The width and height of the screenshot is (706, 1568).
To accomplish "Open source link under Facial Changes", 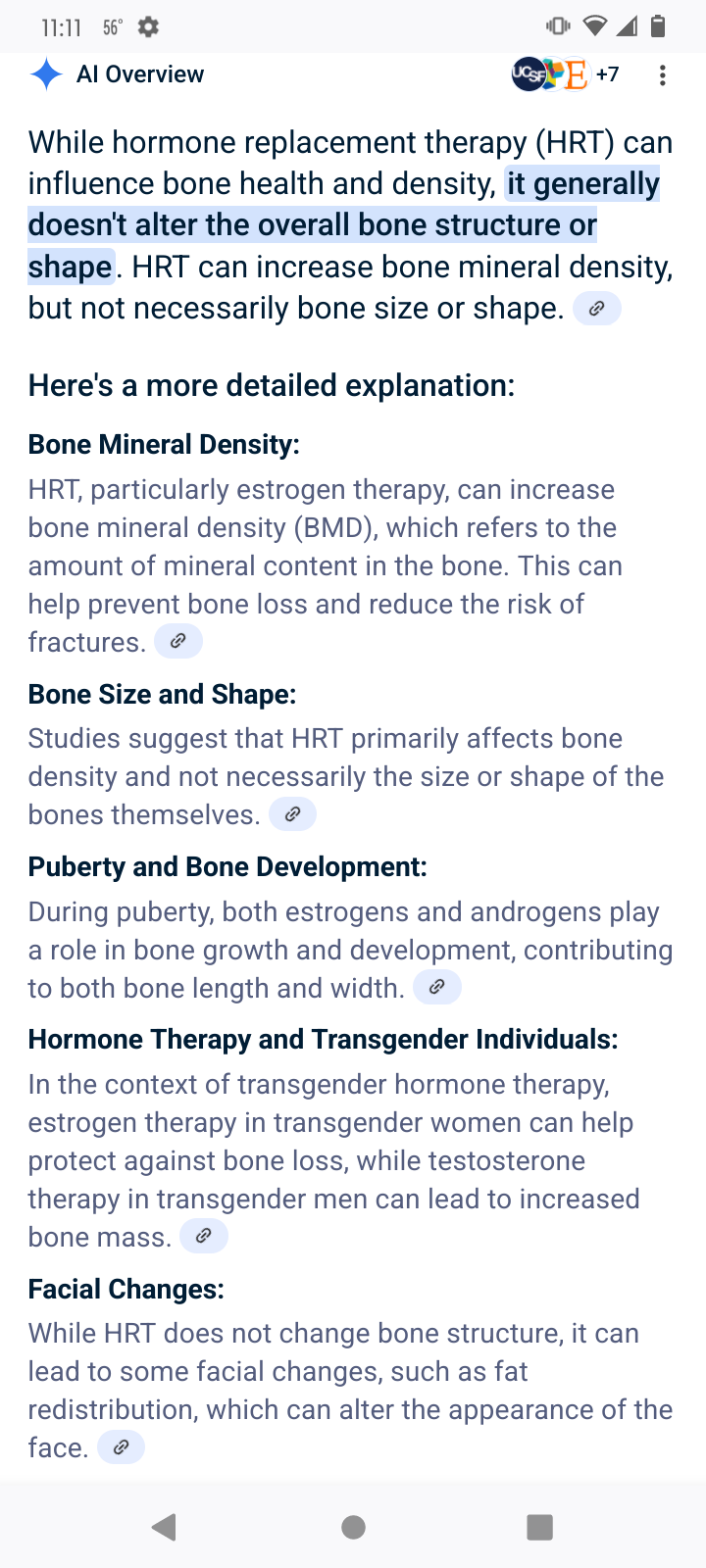I will [121, 1447].
